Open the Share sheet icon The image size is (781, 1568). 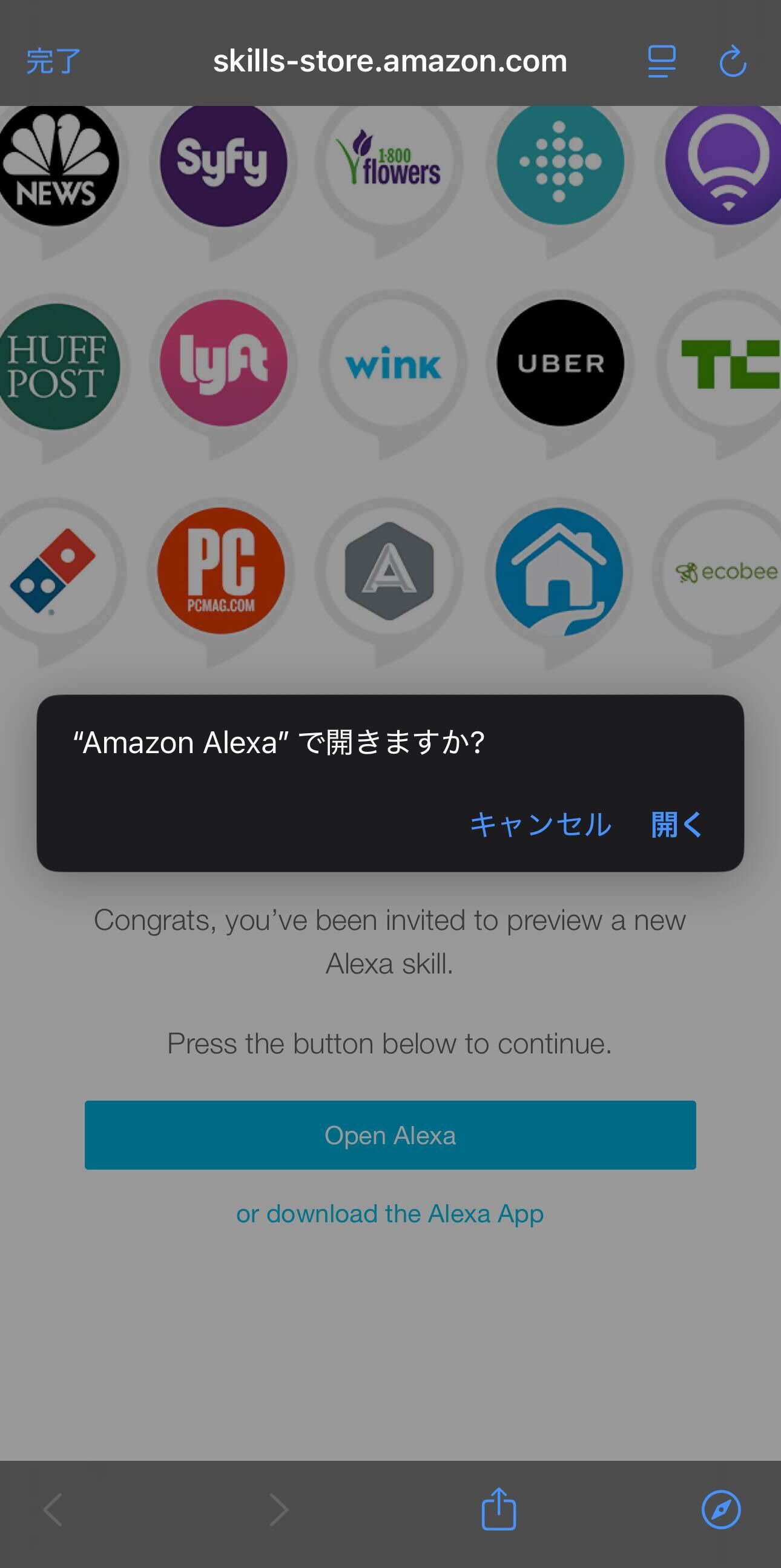[499, 1509]
